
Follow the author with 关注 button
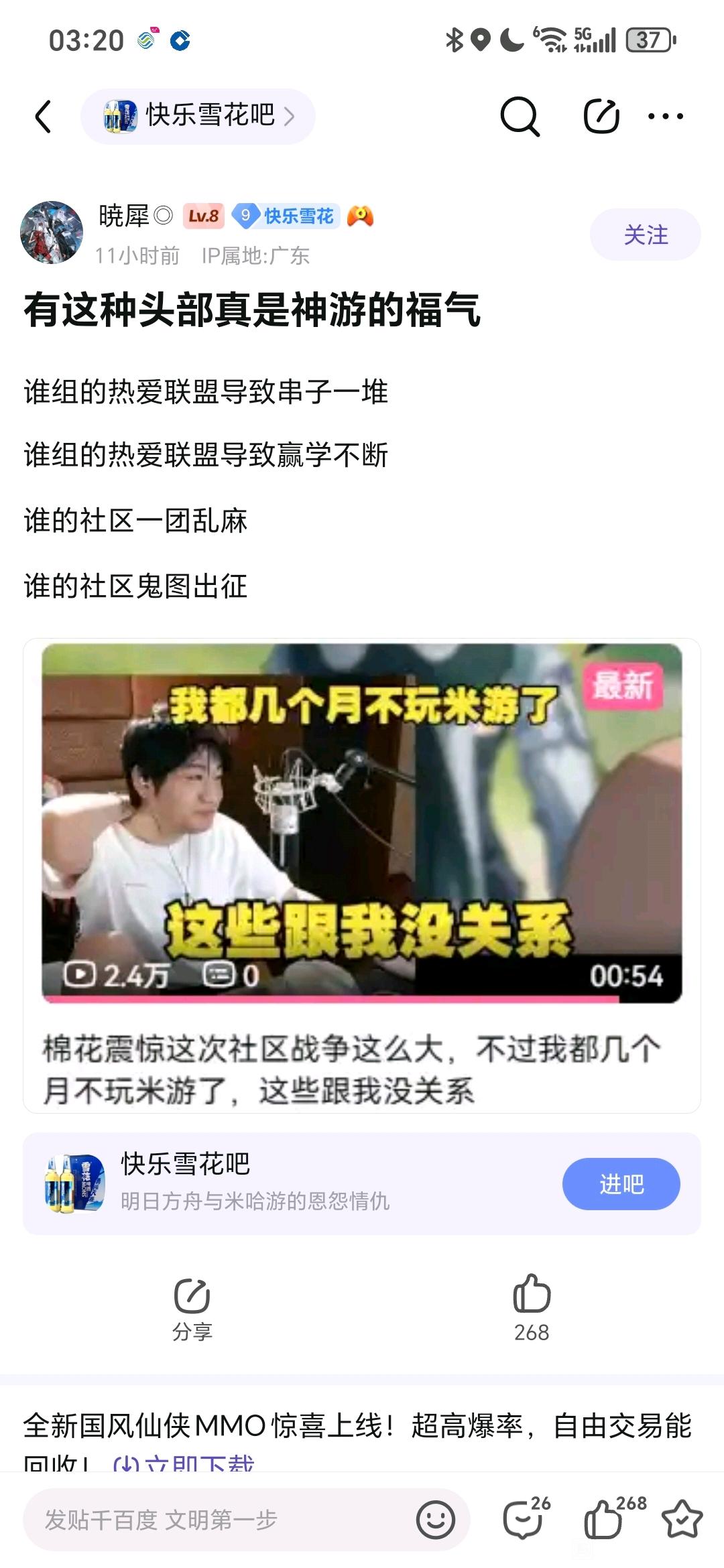coord(645,235)
